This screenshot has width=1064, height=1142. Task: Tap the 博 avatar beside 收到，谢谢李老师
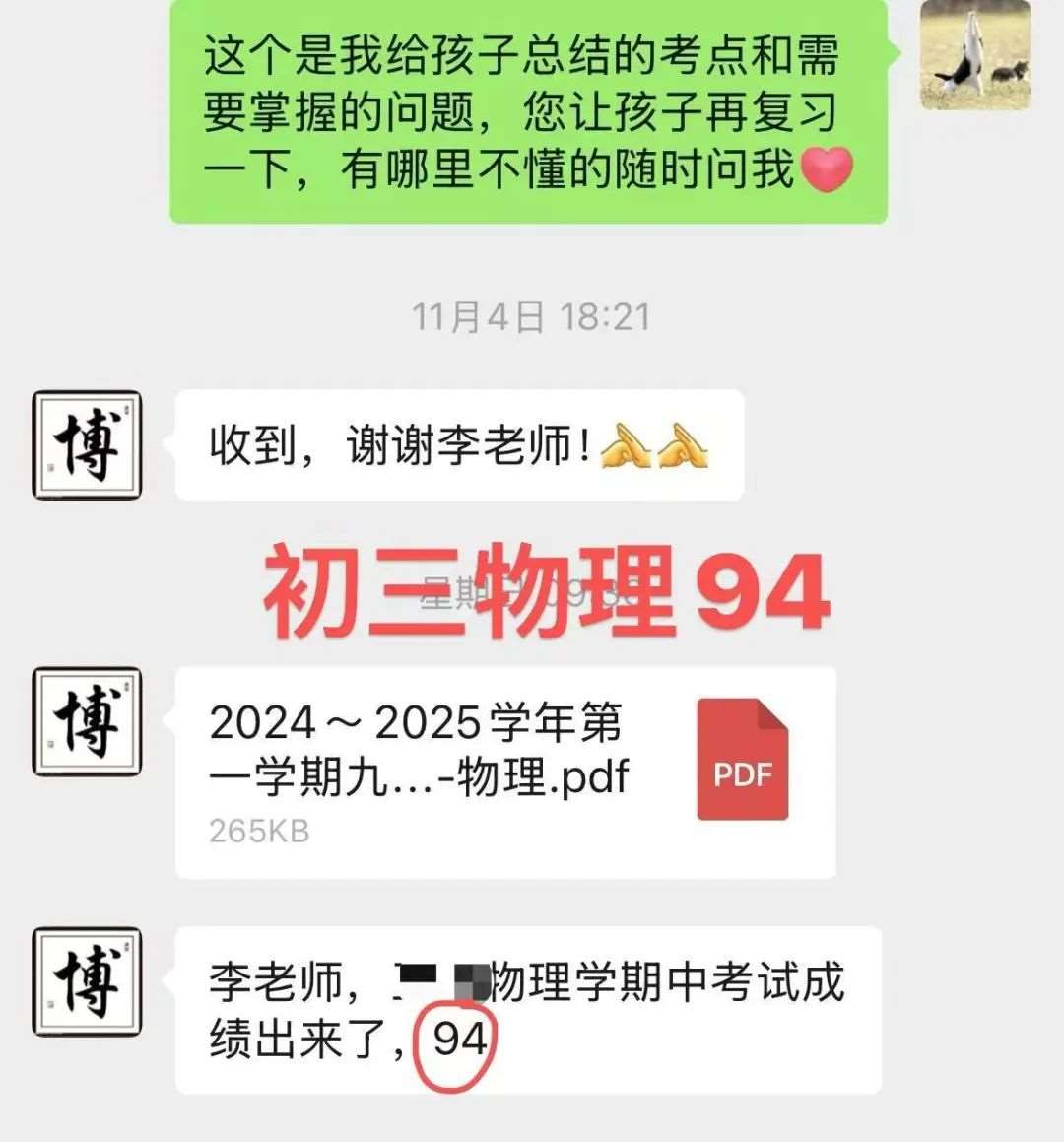87,444
